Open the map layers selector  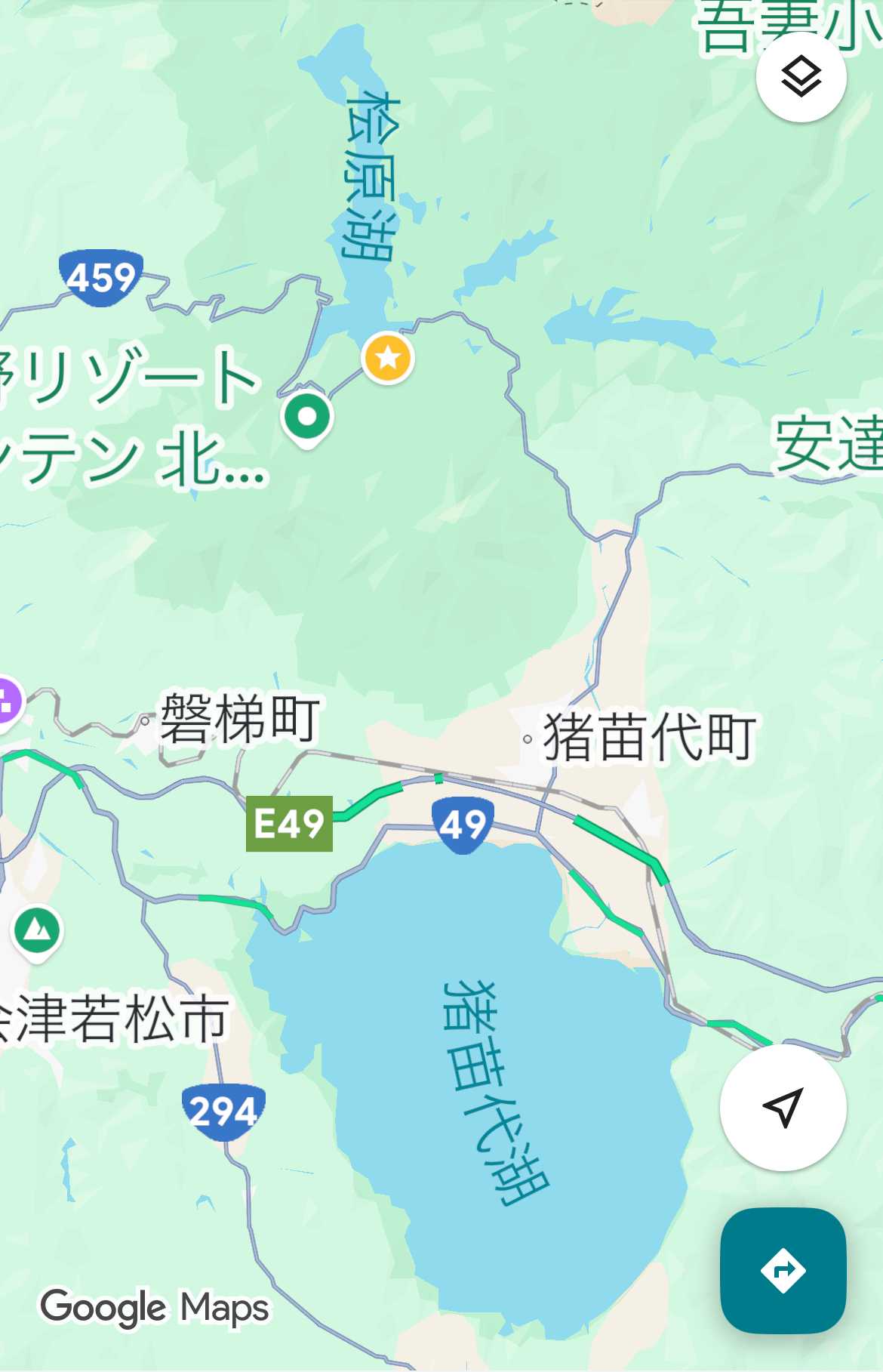tap(801, 77)
